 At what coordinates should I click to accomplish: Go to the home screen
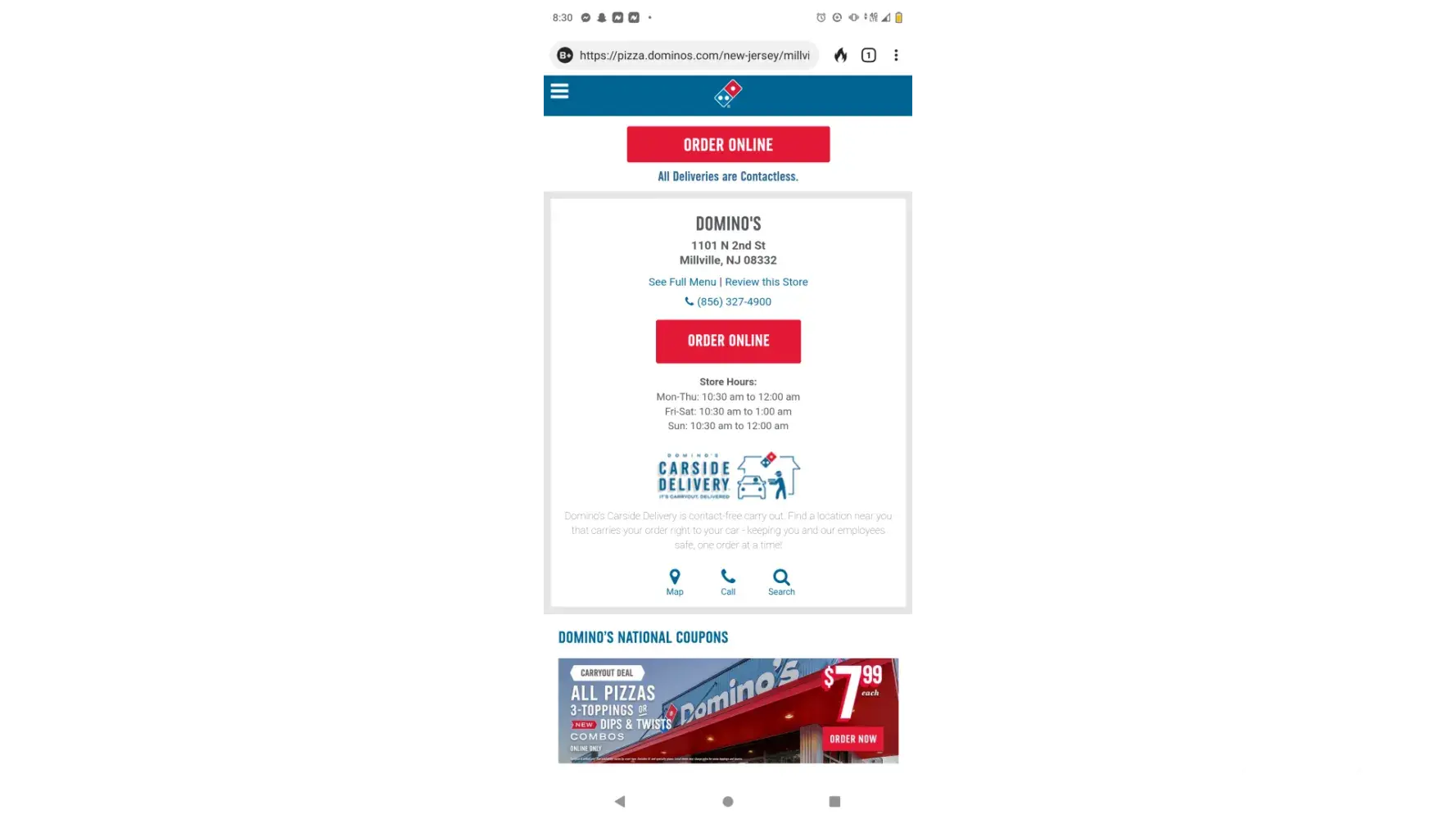[x=728, y=801]
